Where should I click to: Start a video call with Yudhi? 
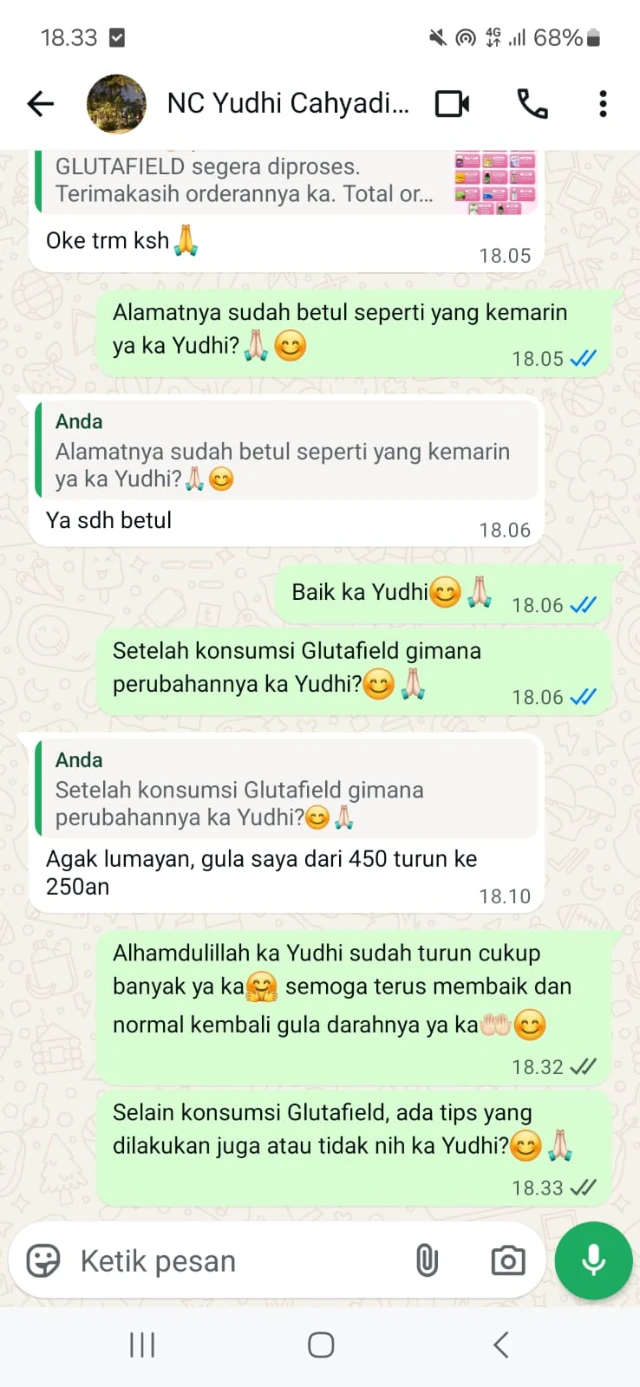click(x=452, y=103)
